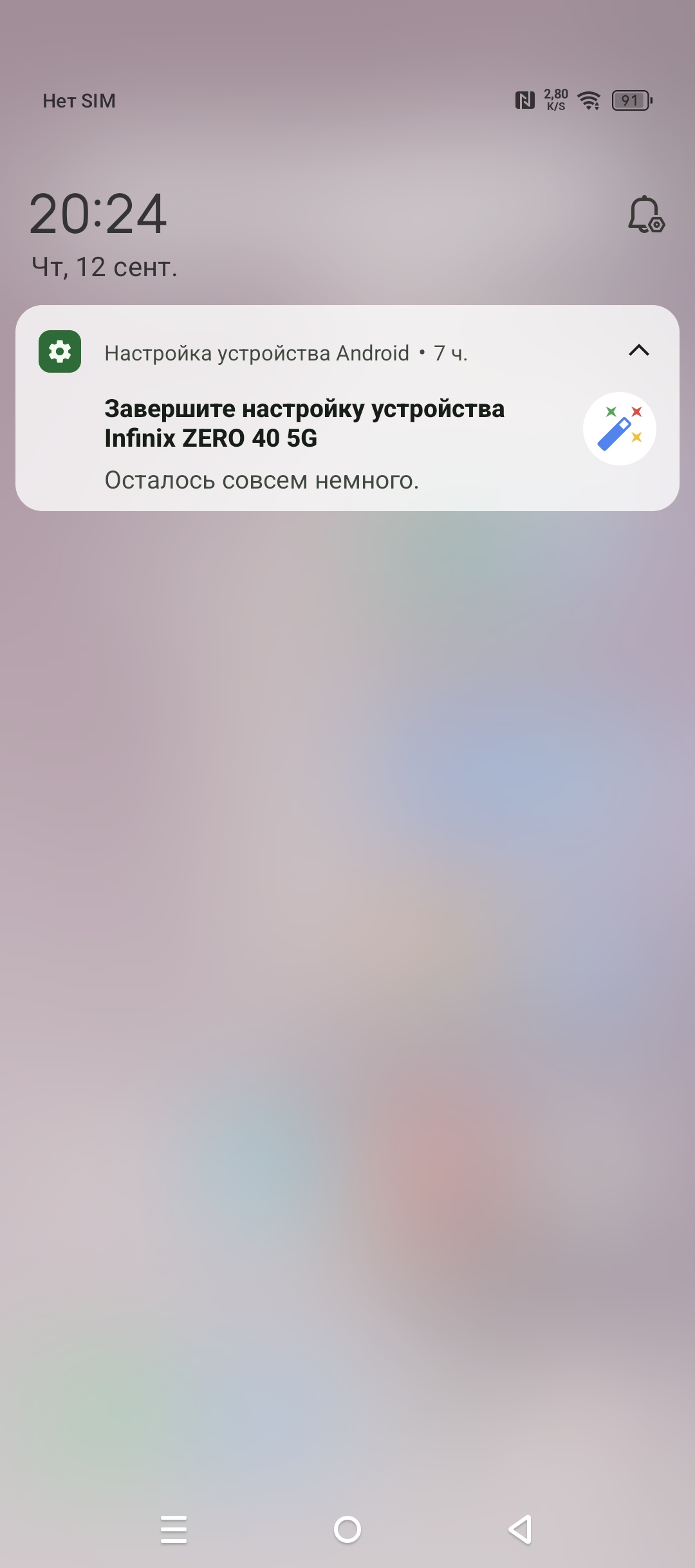The width and height of the screenshot is (695, 1568).
Task: Go to the home screen
Action: point(347,1529)
